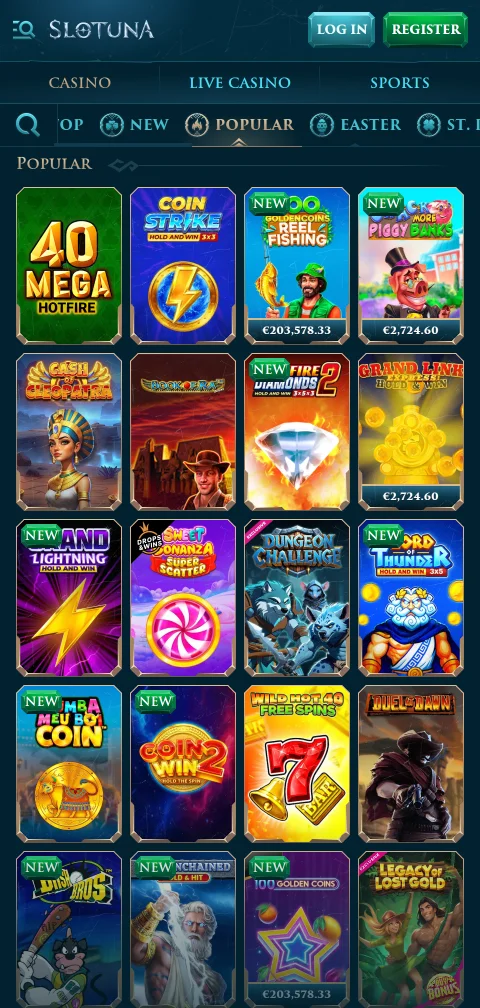Launch Golden Coins Reel Fishing
480x1008 pixels.
pos(297,266)
